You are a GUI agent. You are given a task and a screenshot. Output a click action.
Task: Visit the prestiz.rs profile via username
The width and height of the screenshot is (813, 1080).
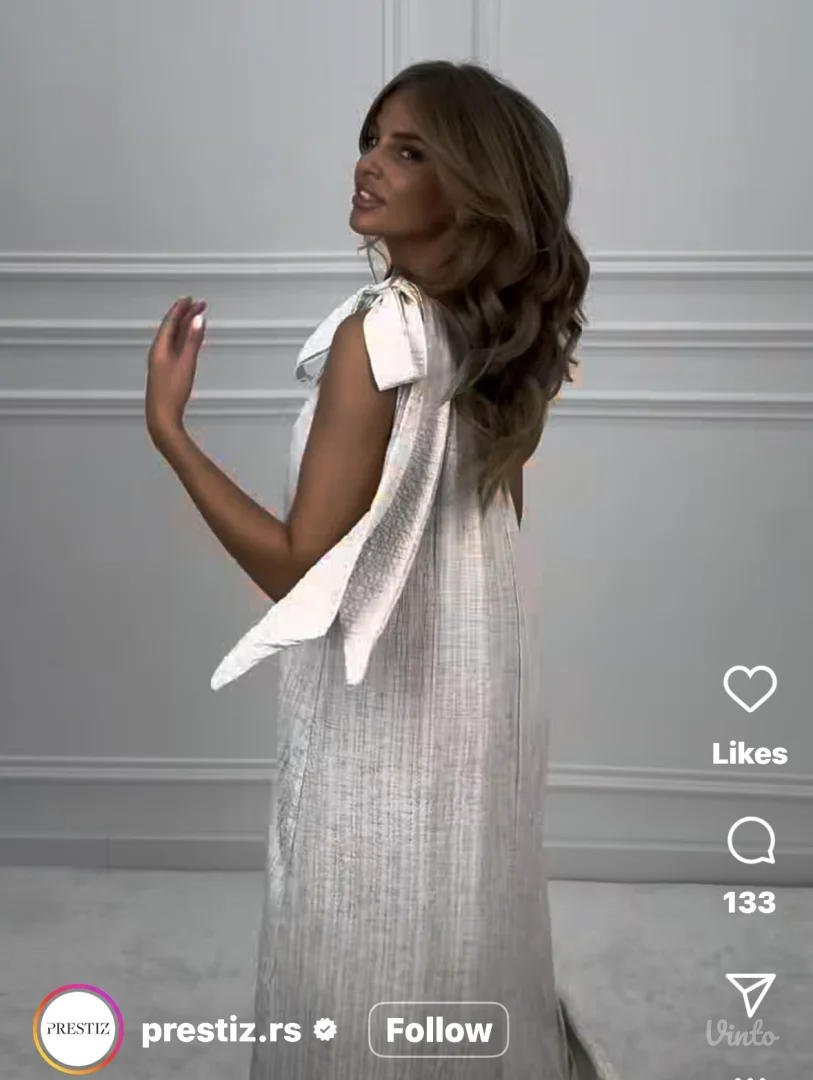click(221, 1031)
